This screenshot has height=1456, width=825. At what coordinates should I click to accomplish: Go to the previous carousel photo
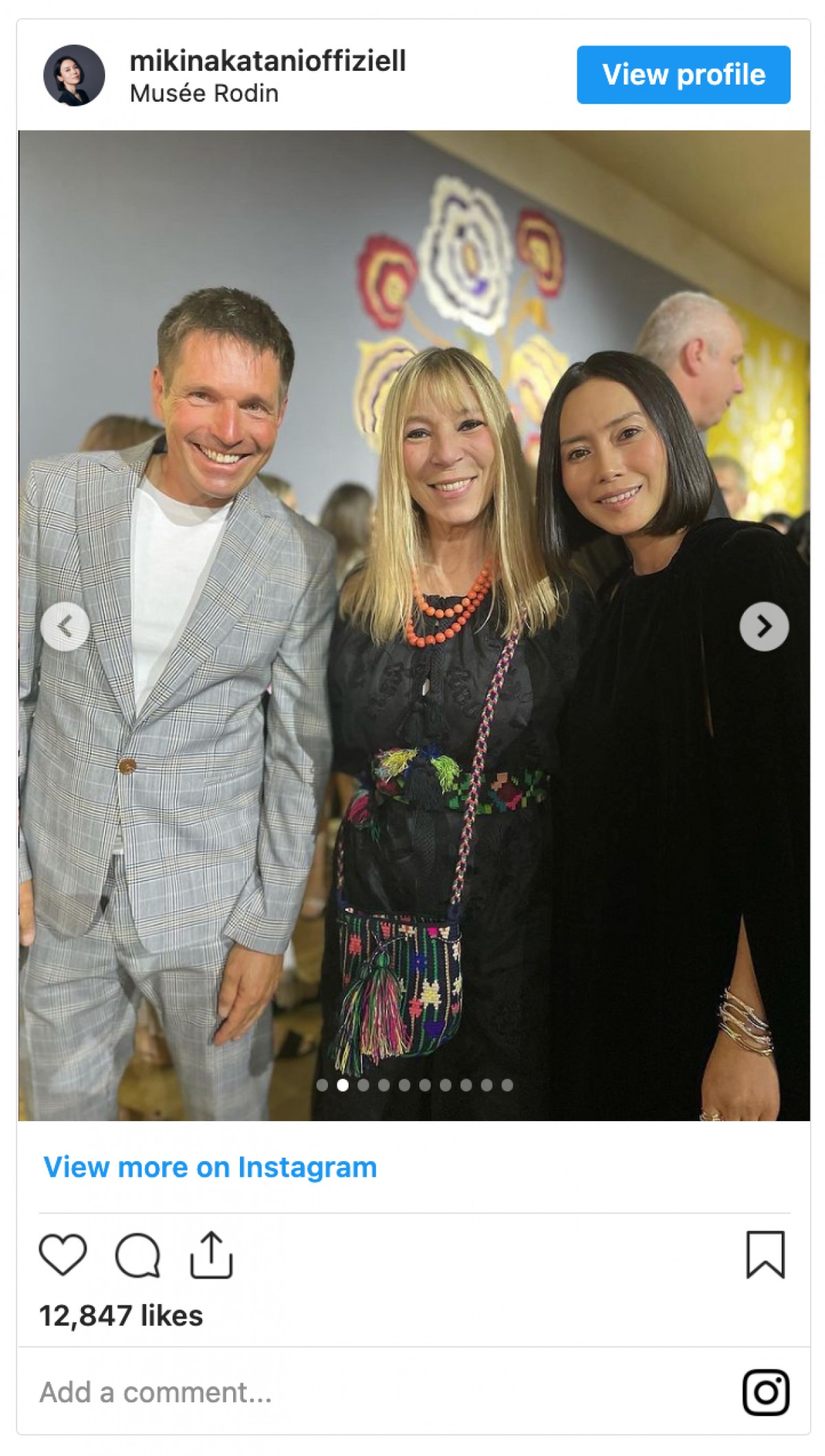tap(65, 626)
